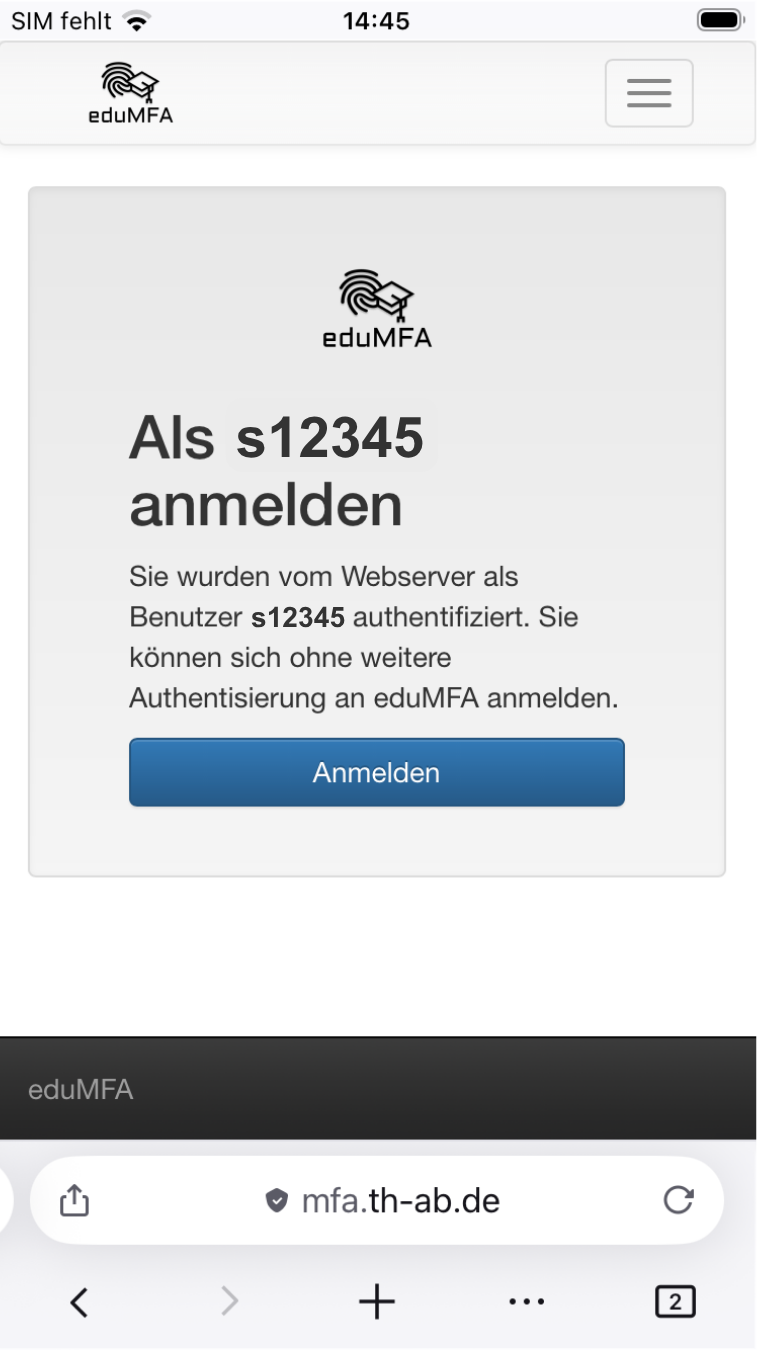Viewport: 767px width, 1350px height.
Task: Reload the mfa.th-ab.de page
Action: 678,1200
